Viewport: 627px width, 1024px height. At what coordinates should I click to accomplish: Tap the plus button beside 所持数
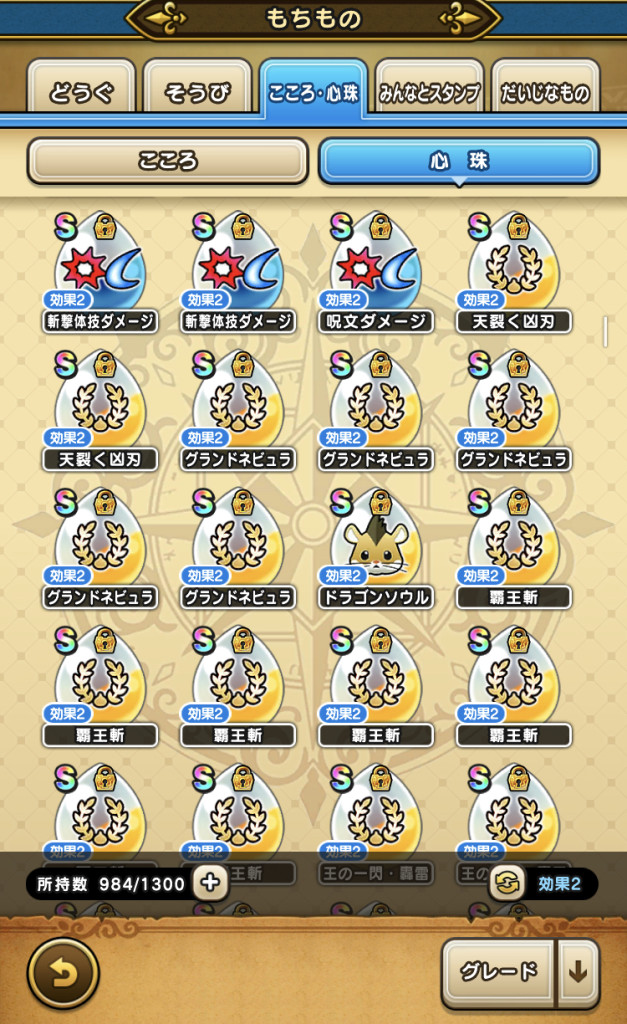(210, 882)
